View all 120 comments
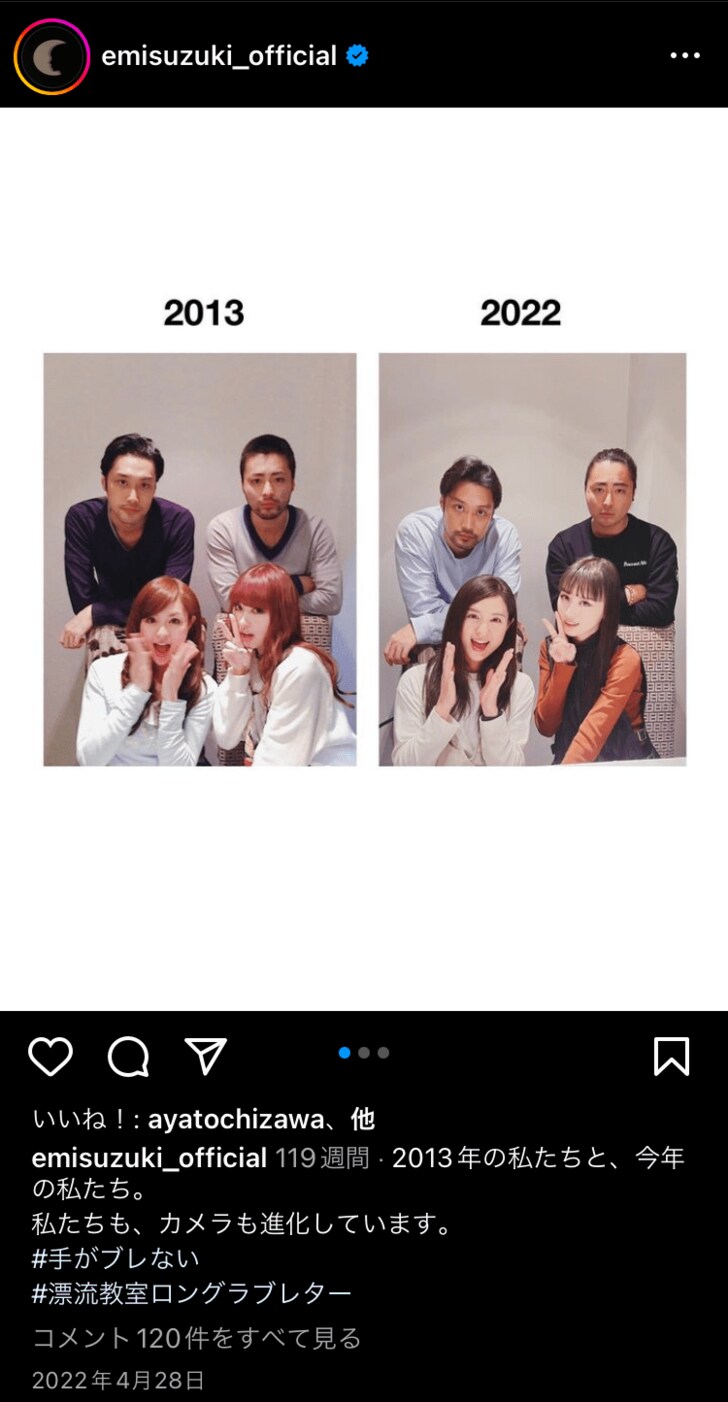This screenshot has height=1402, width=728. 196,1338
